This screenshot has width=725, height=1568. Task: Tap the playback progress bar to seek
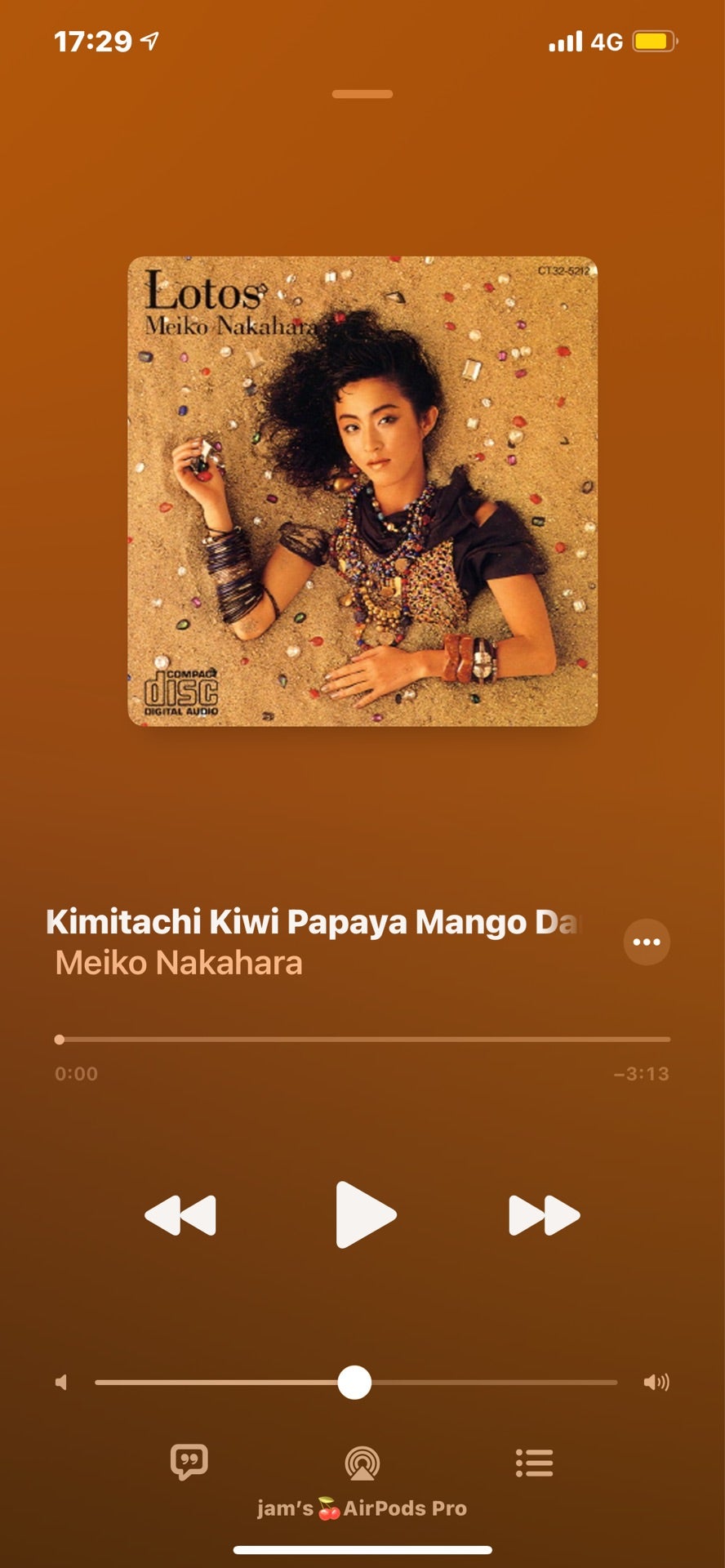(362, 1040)
